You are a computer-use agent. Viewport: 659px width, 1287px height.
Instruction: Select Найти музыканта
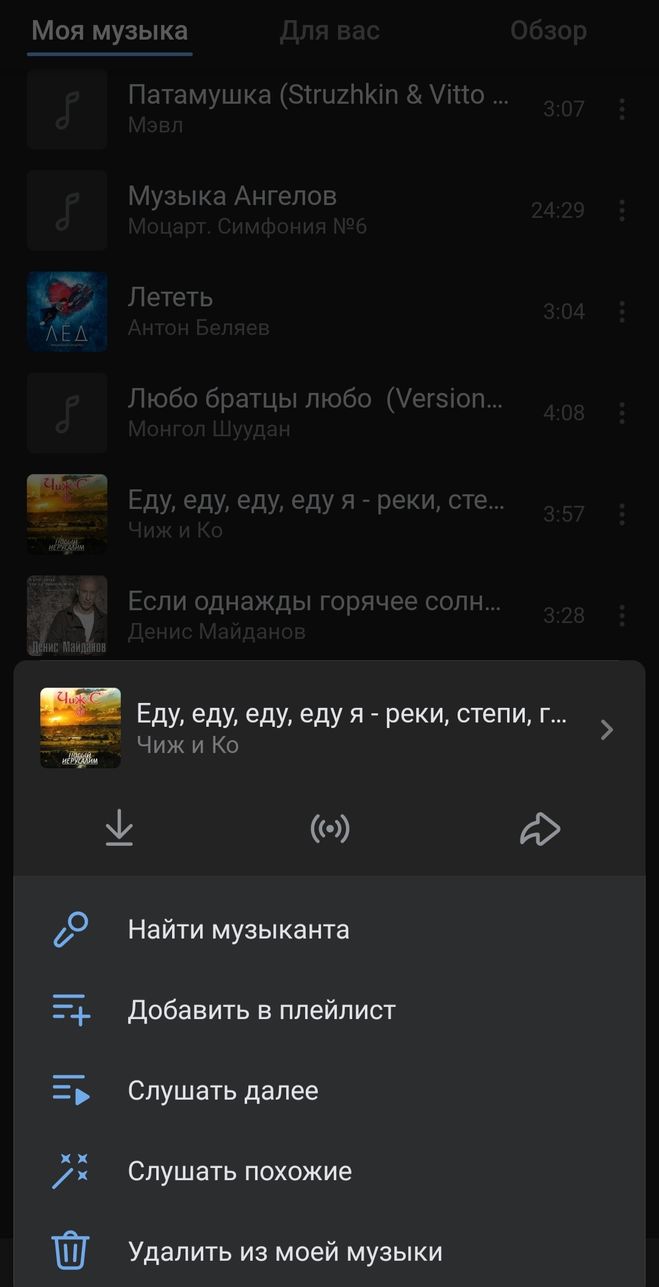pos(238,930)
